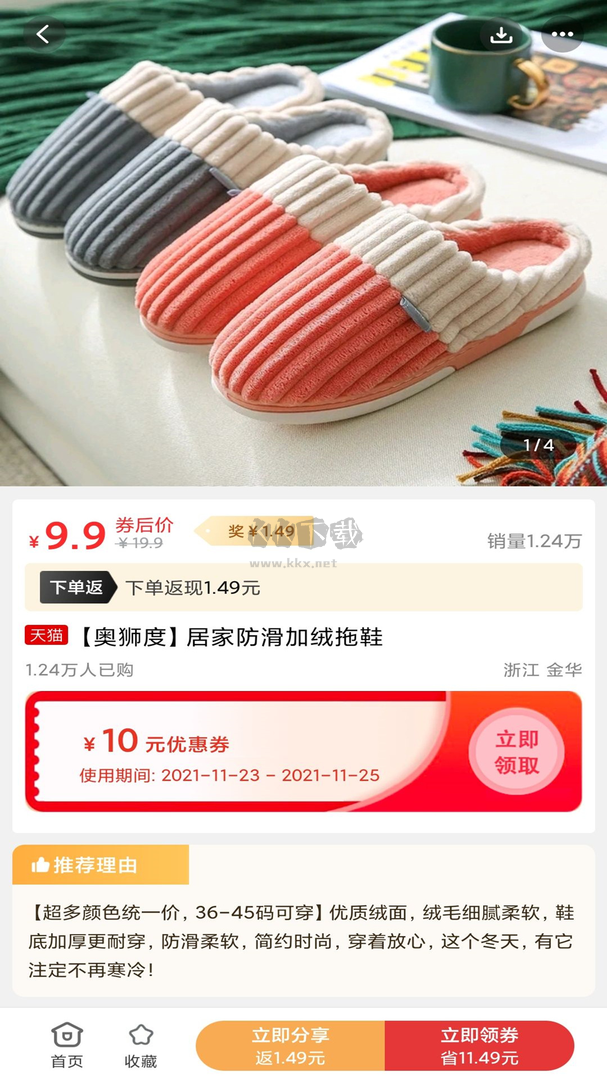
Task: Go back using the top-left arrow
Action: pyautogui.click(x=43, y=34)
